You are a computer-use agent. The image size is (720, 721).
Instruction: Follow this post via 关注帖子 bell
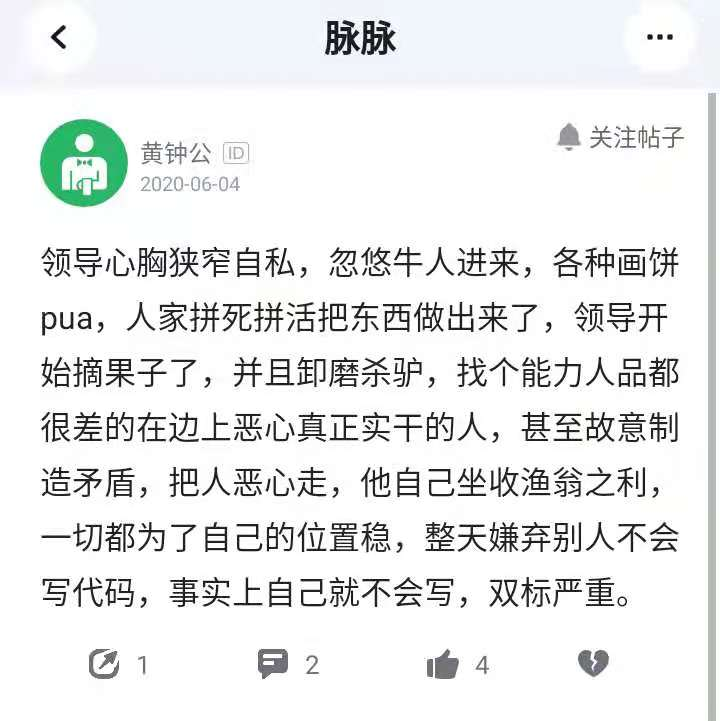620,137
